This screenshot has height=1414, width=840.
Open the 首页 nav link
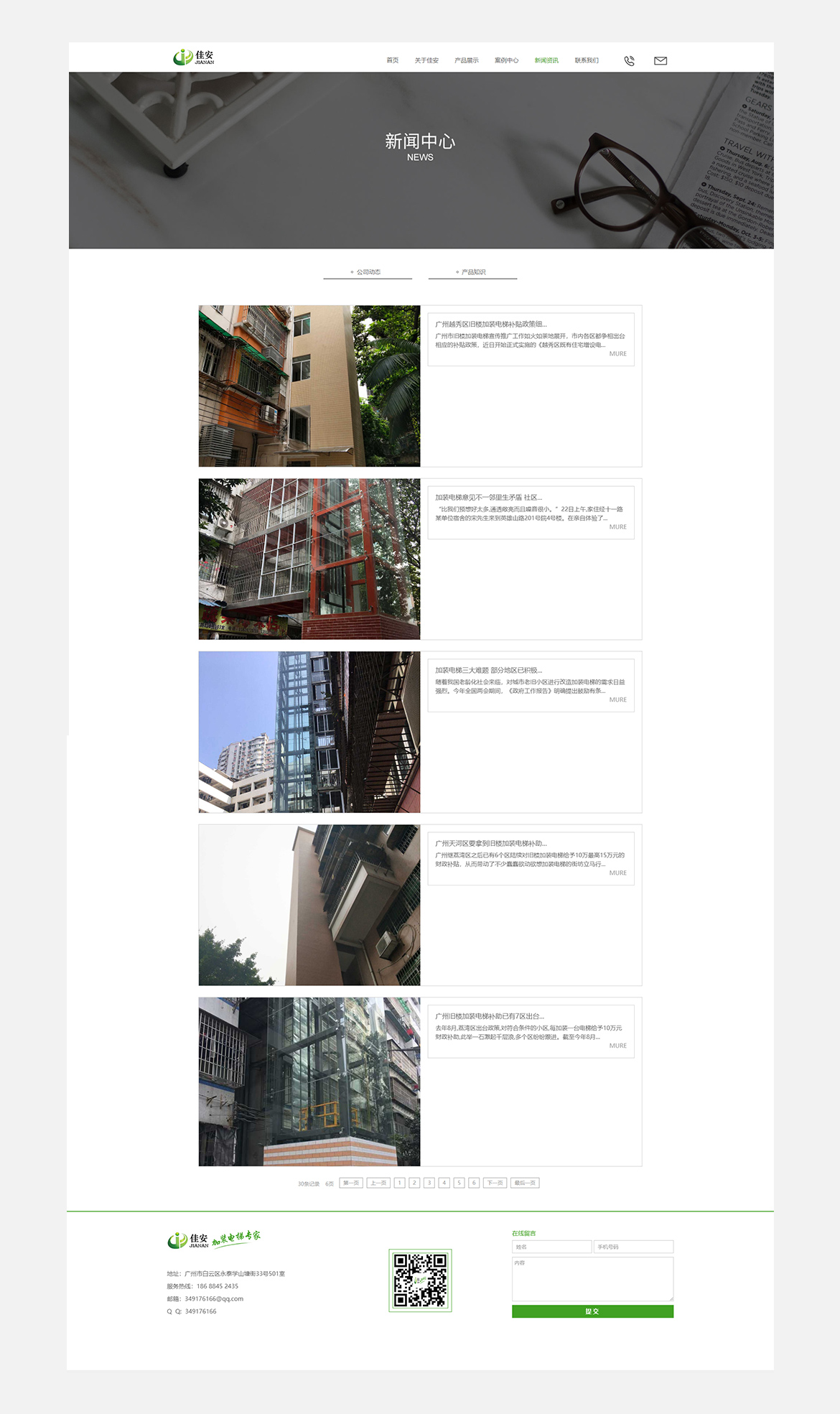(392, 60)
